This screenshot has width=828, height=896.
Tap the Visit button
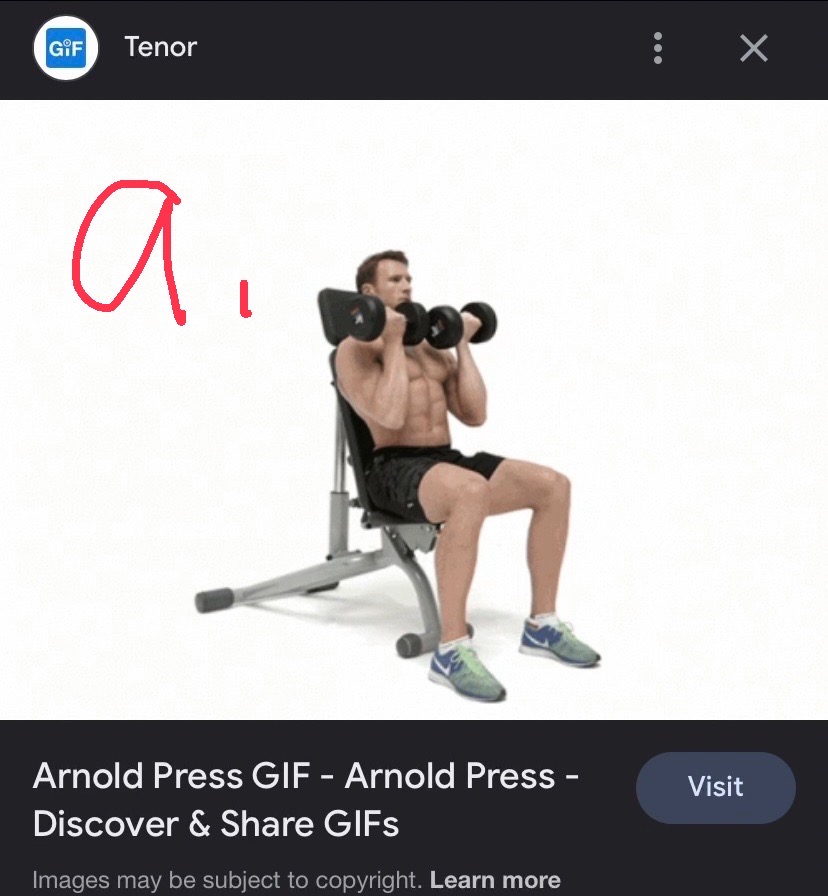point(715,787)
